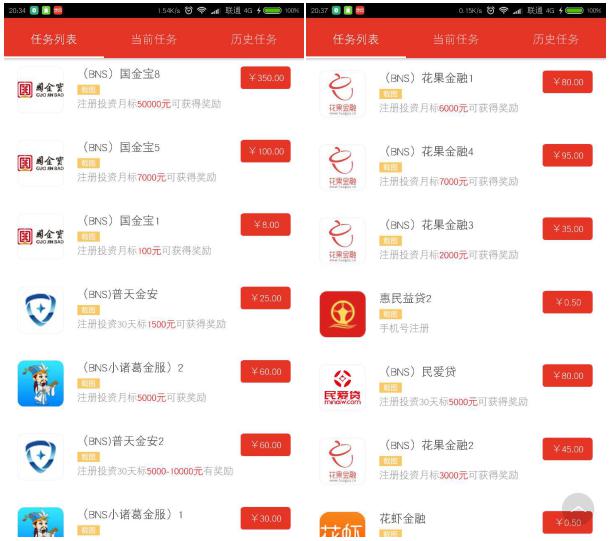The height and width of the screenshot is (541, 611).
Task: Open the 惠民益贷2 task
Action: (x=405, y=298)
